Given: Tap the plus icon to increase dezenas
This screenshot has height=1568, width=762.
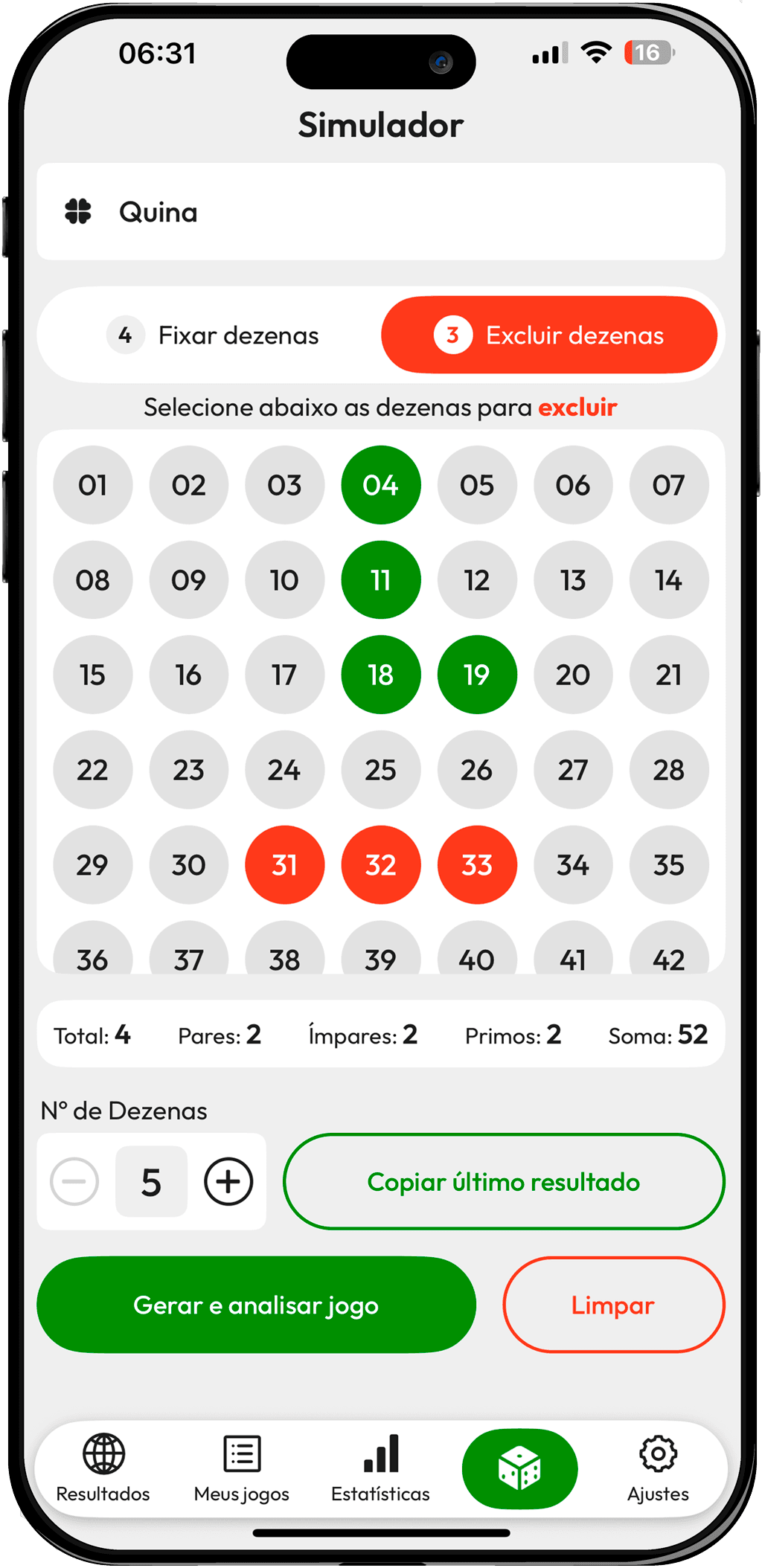Looking at the screenshot, I should [x=228, y=1181].
